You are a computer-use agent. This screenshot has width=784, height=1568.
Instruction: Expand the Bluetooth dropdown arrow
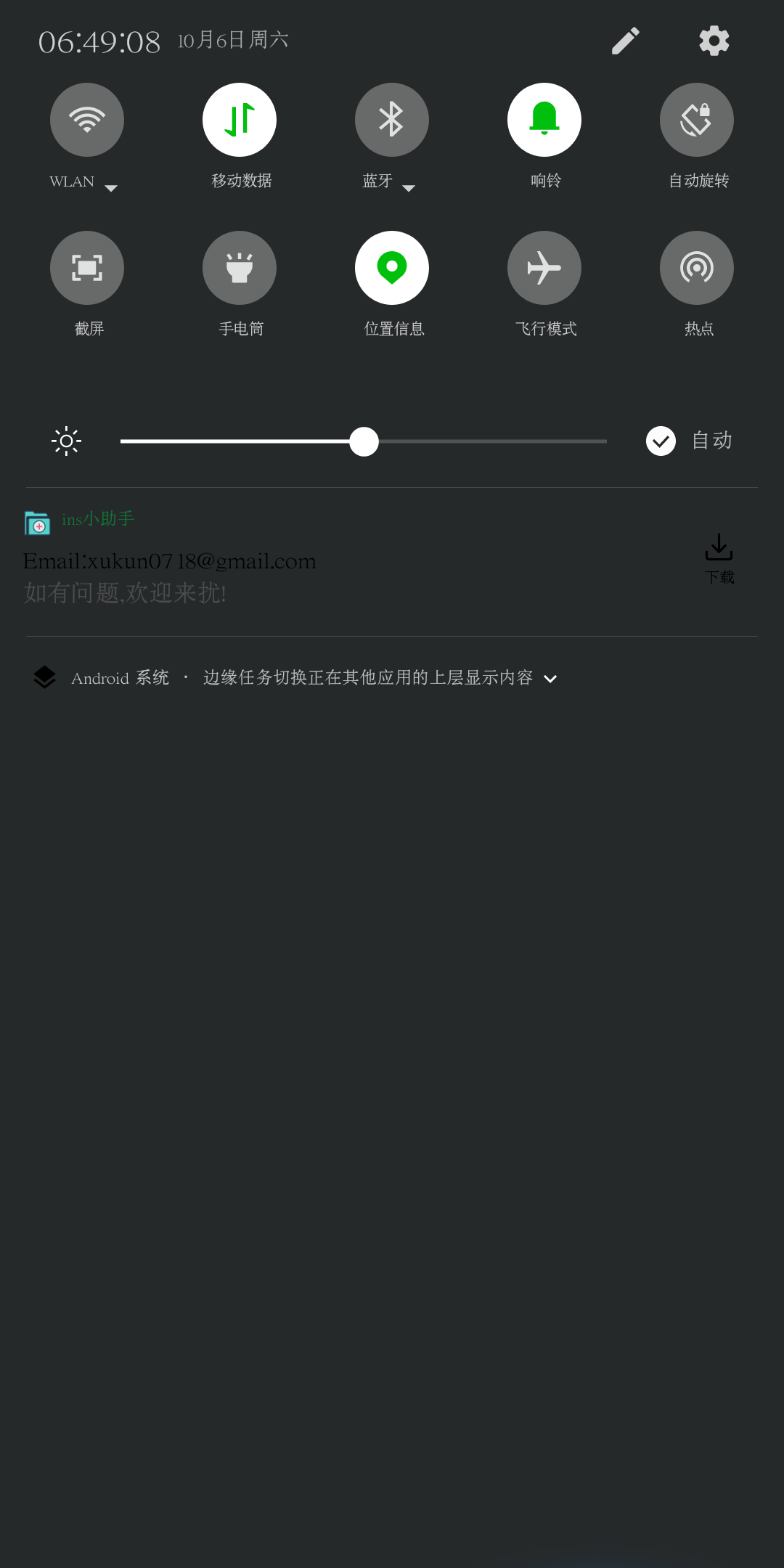point(409,188)
